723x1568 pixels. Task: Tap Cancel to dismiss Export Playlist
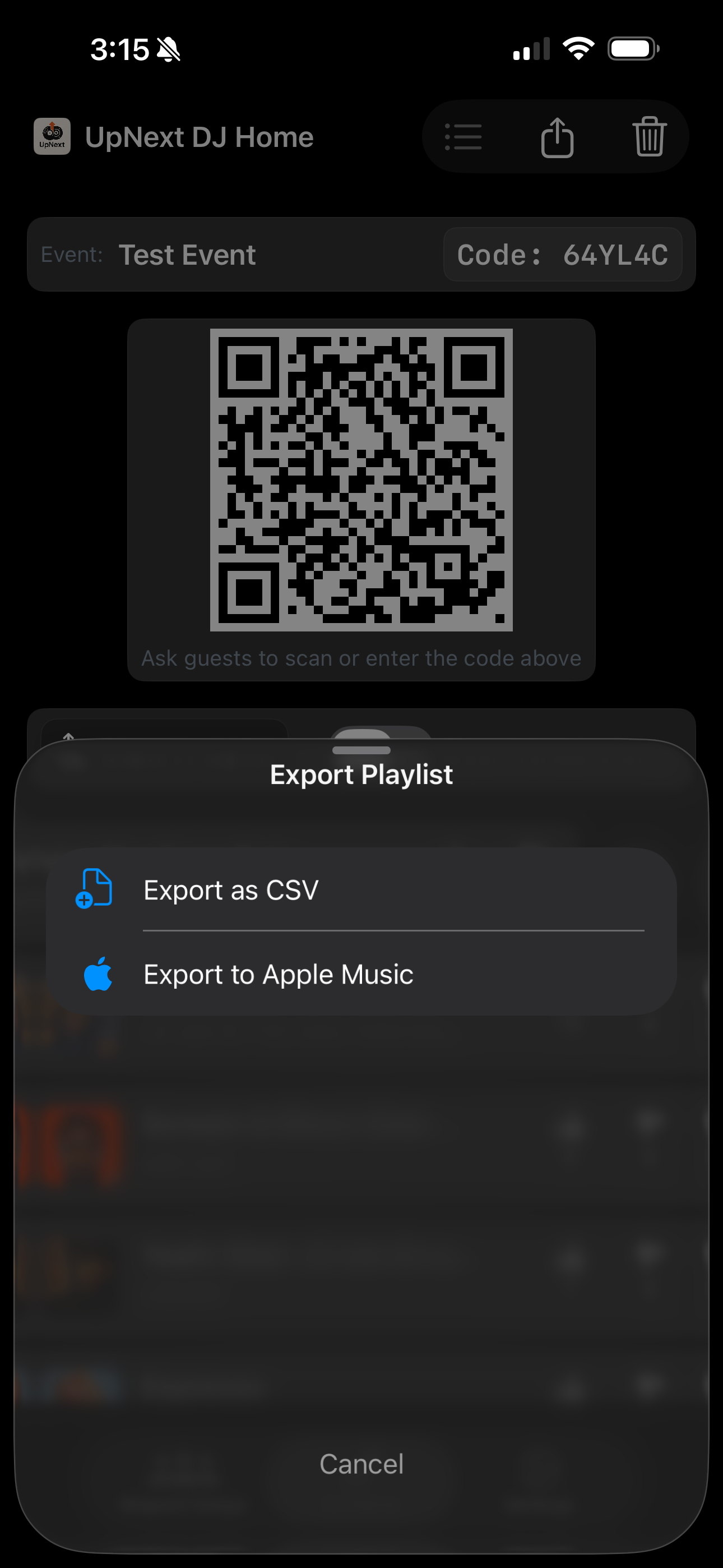pyautogui.click(x=361, y=1463)
